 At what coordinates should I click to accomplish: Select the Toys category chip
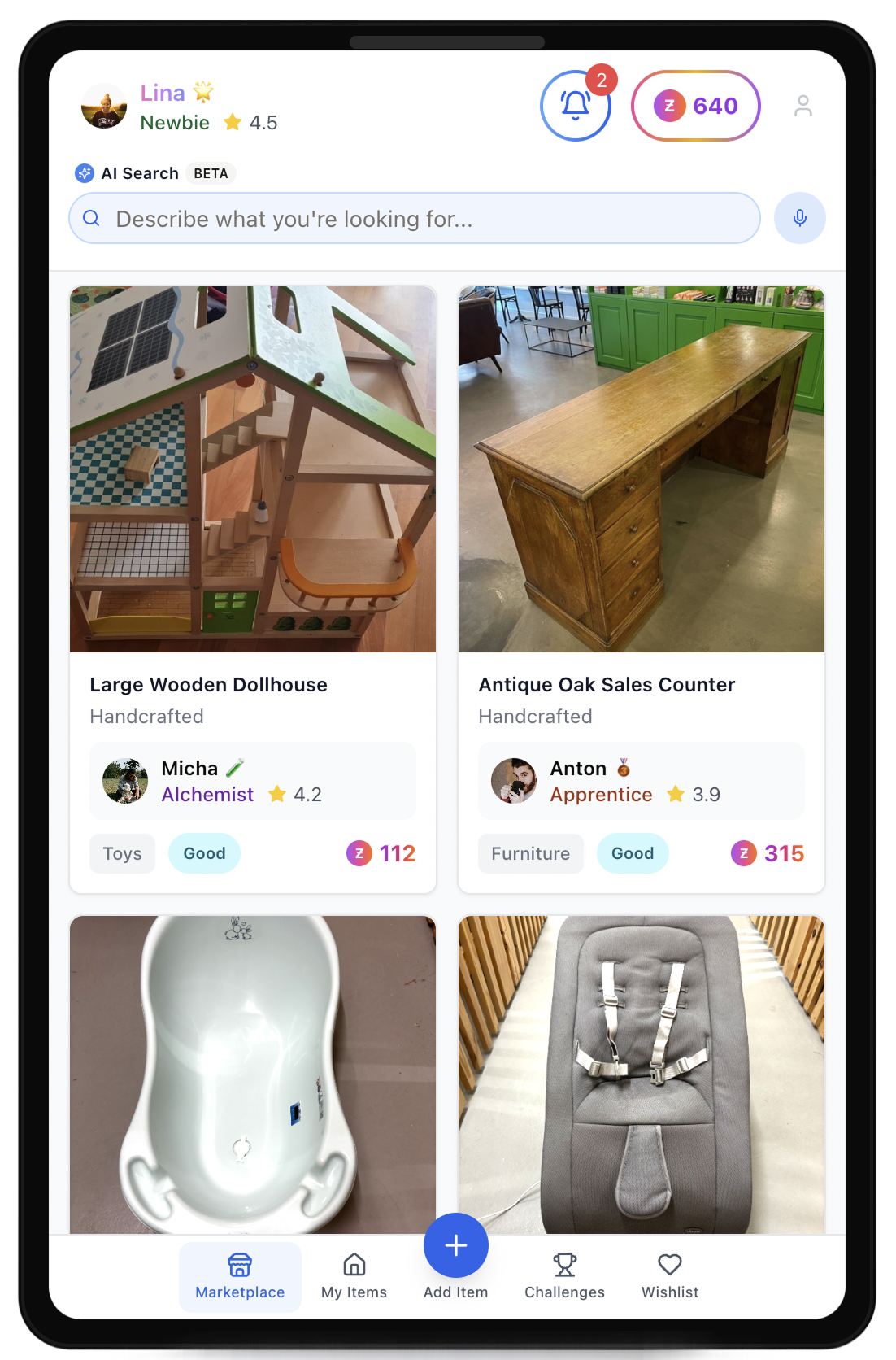pyautogui.click(x=122, y=853)
